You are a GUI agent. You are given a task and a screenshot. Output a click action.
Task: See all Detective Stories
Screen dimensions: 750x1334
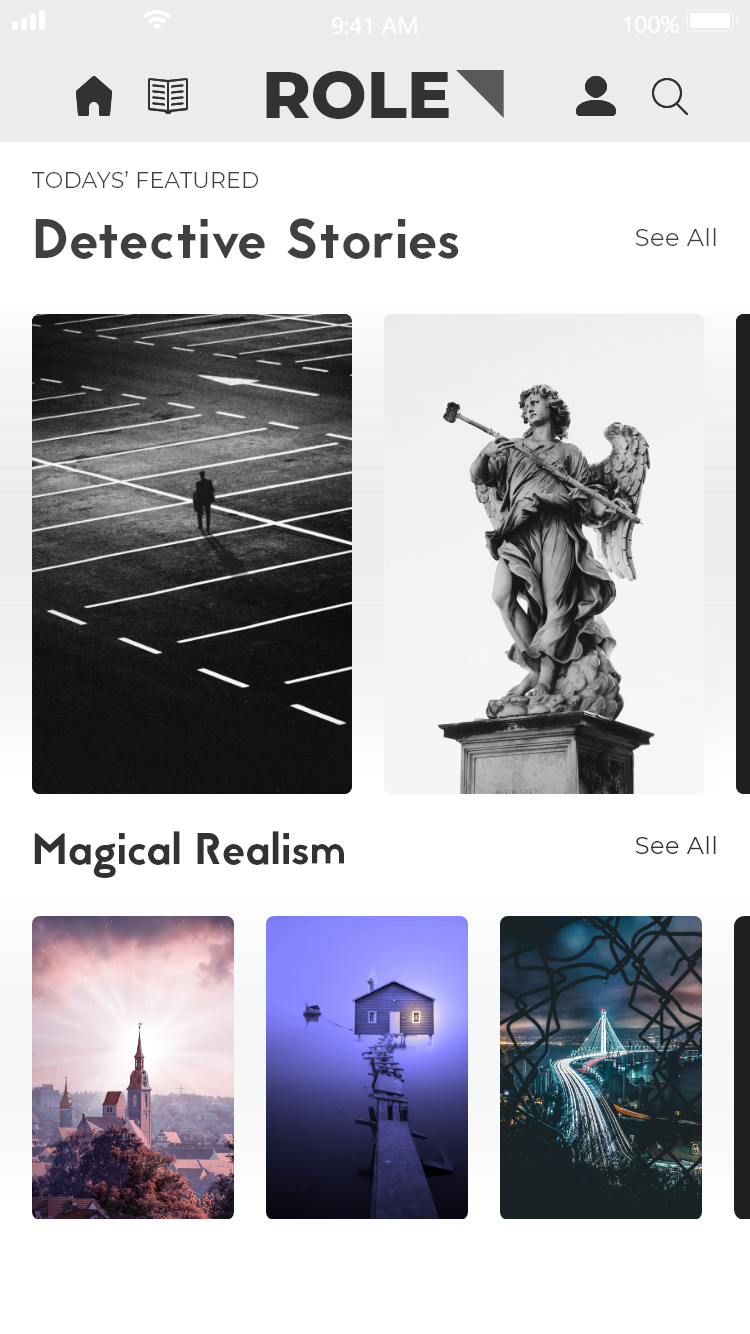point(676,238)
